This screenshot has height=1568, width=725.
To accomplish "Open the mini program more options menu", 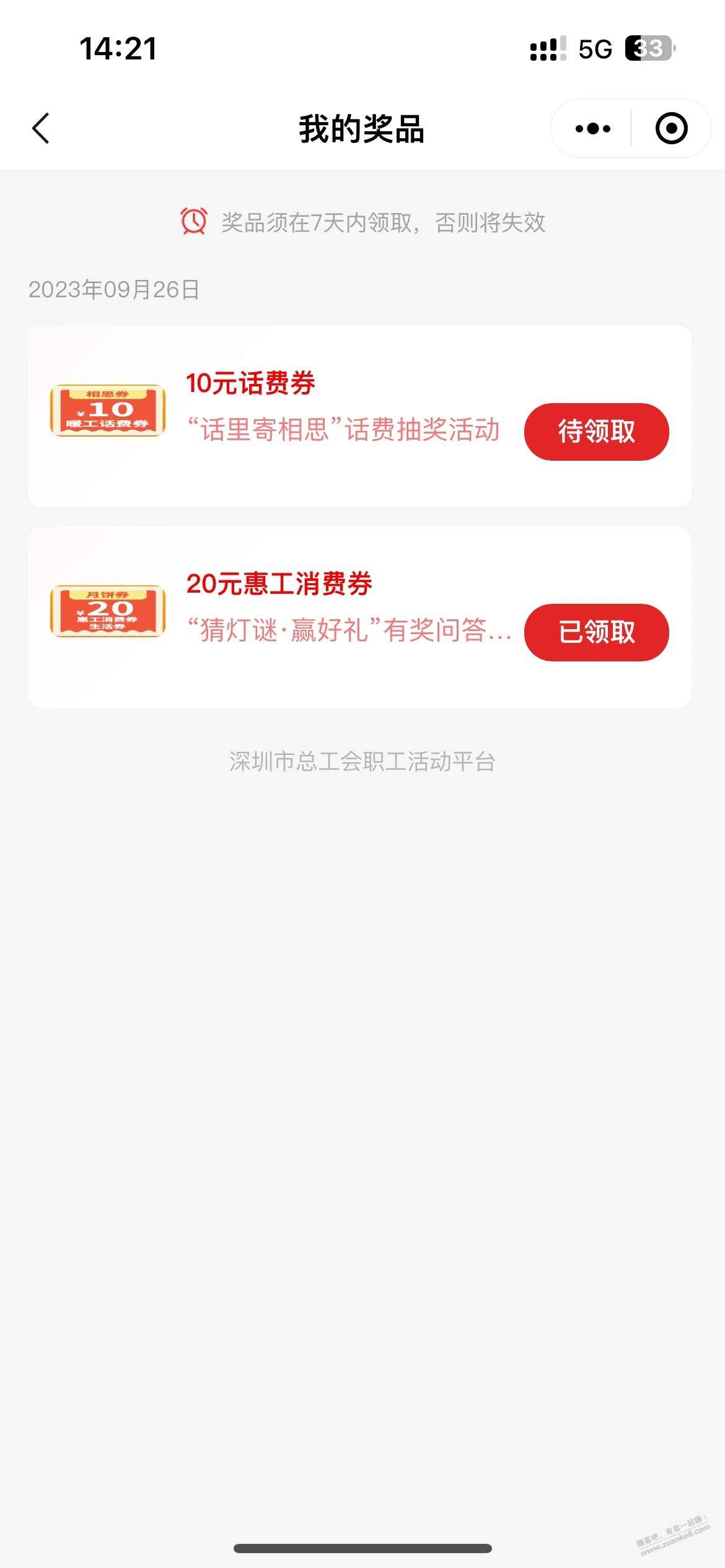I will tap(592, 129).
